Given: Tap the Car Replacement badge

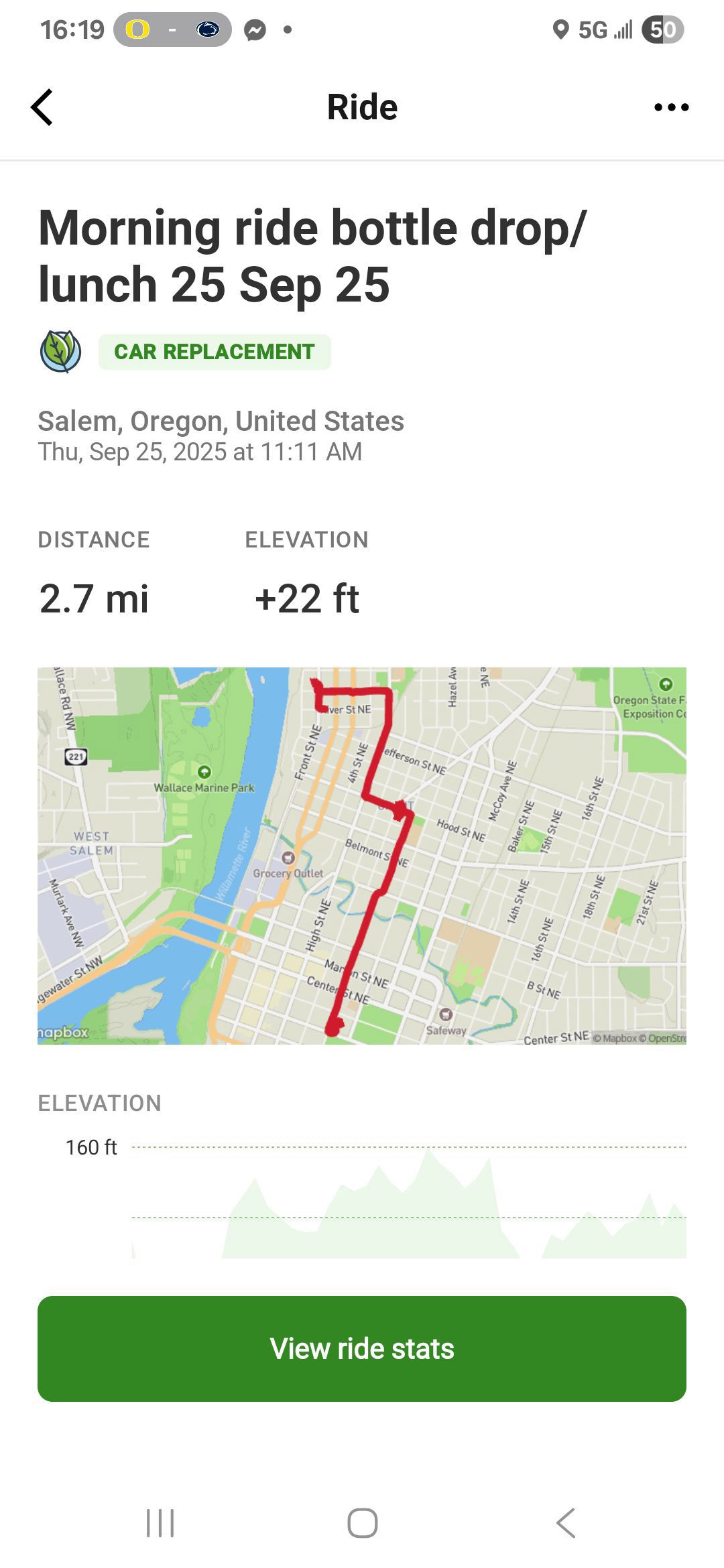Looking at the screenshot, I should click(x=215, y=352).
